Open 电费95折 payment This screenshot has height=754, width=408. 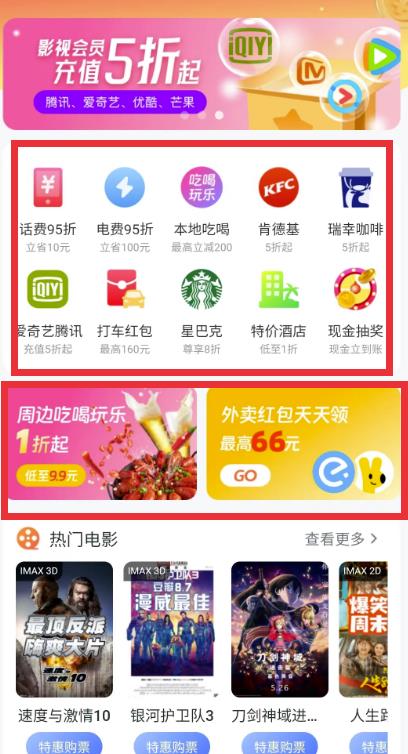click(x=125, y=210)
